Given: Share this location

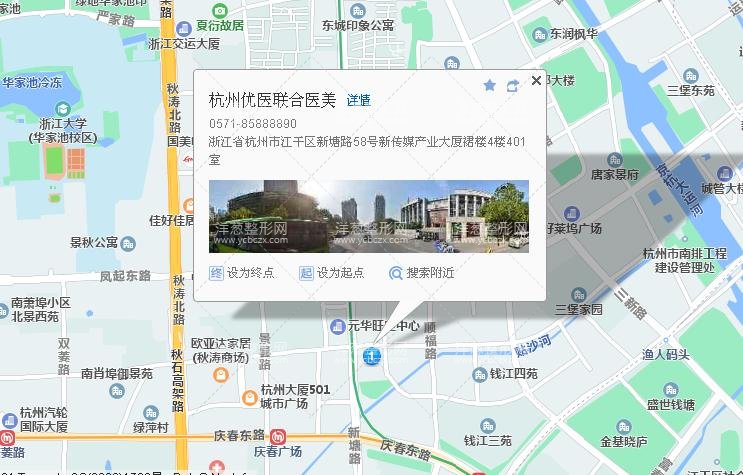Looking at the screenshot, I should [513, 86].
